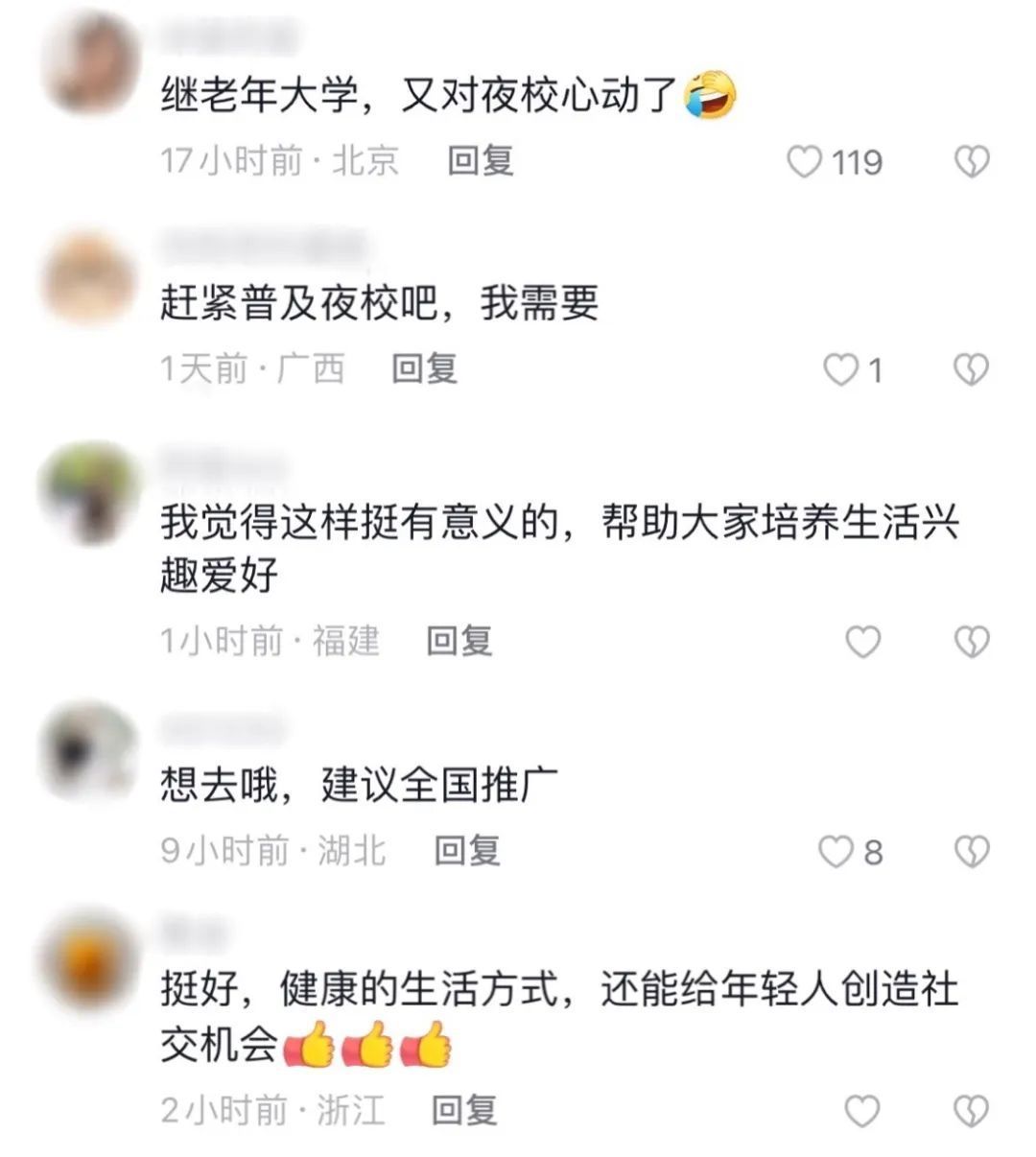Like the Fujian comment about 培养生活兴趣爱好
Viewport: 1036px width, 1157px height.
coord(862,641)
